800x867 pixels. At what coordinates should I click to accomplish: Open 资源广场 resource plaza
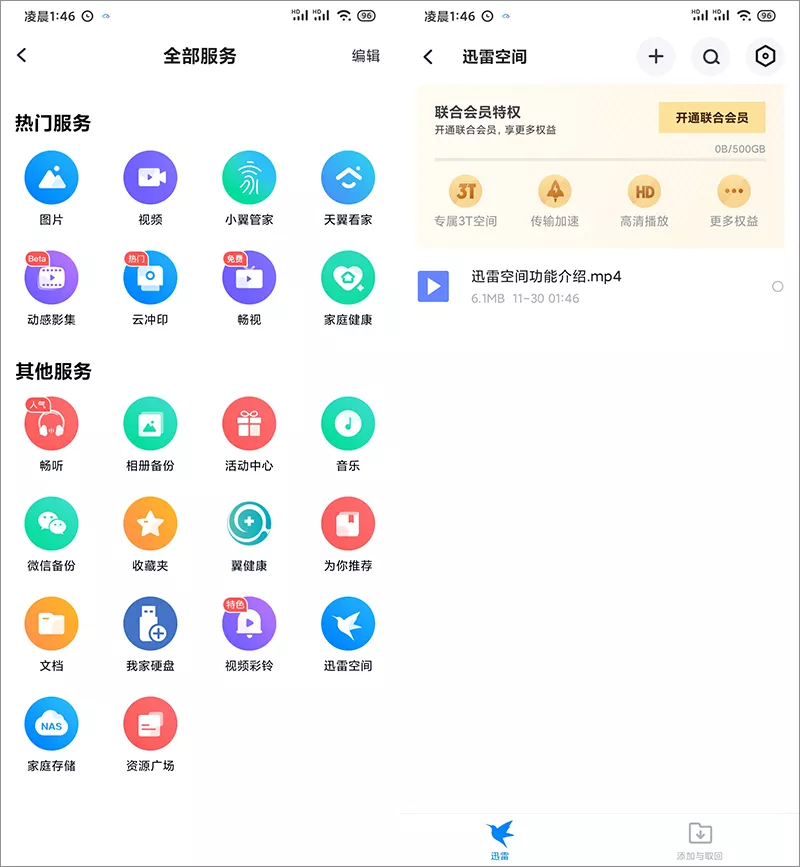(x=150, y=724)
